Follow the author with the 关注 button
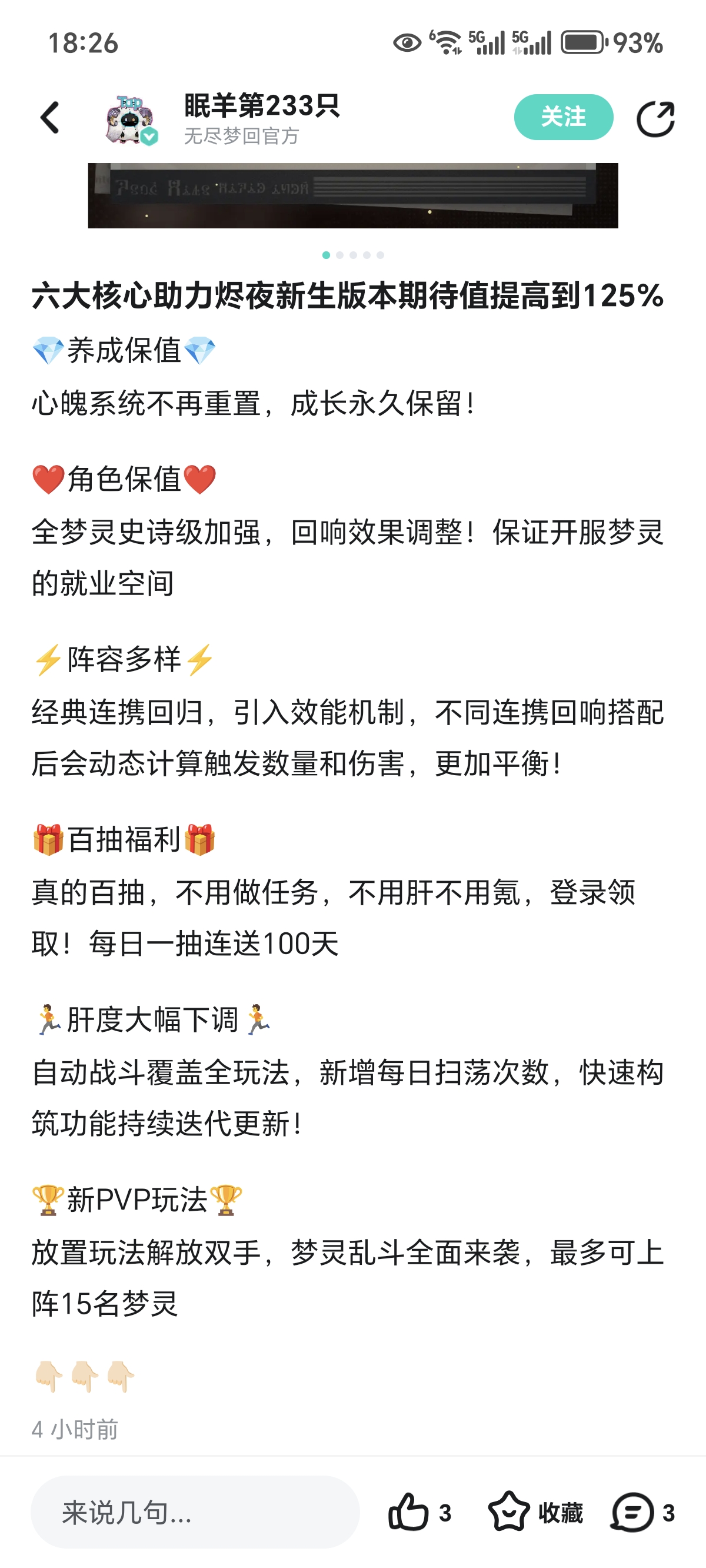 (564, 117)
